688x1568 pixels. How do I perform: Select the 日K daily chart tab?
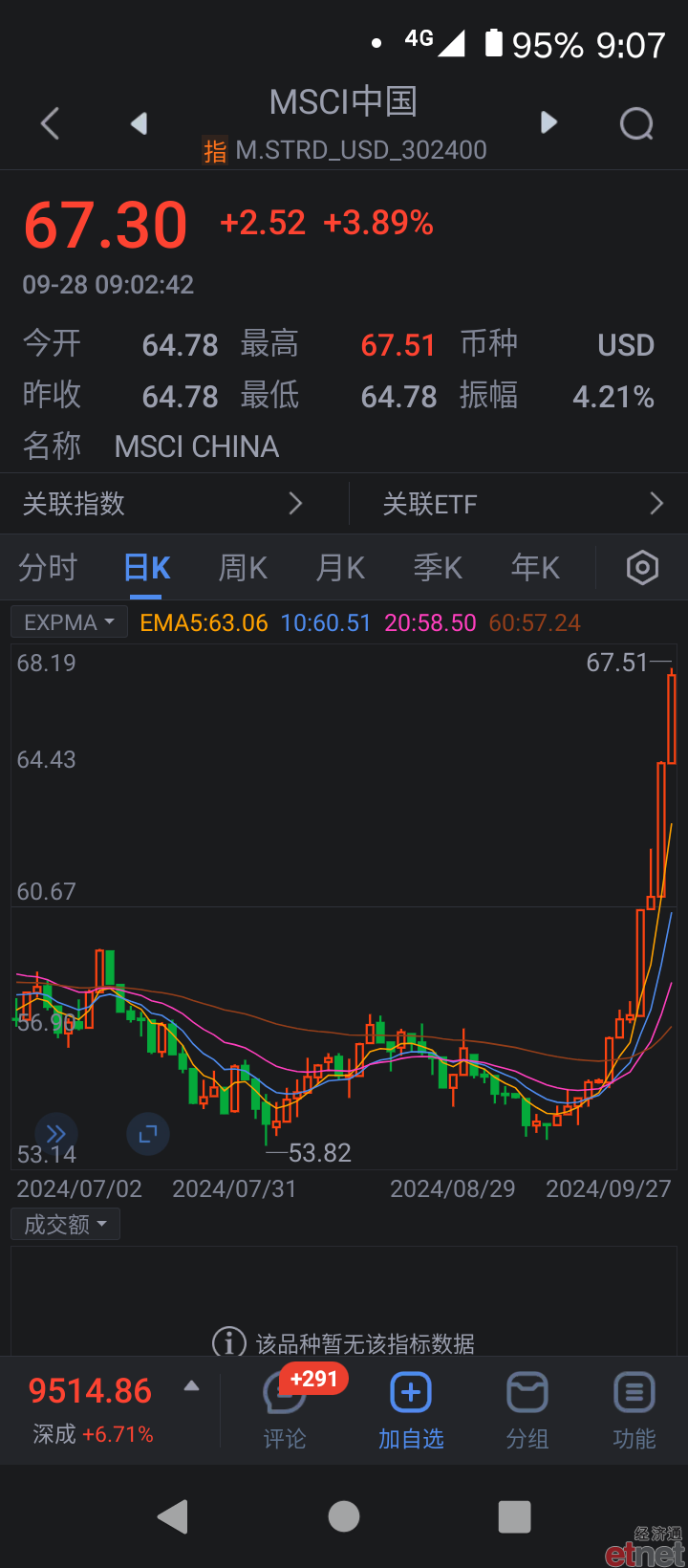(147, 568)
